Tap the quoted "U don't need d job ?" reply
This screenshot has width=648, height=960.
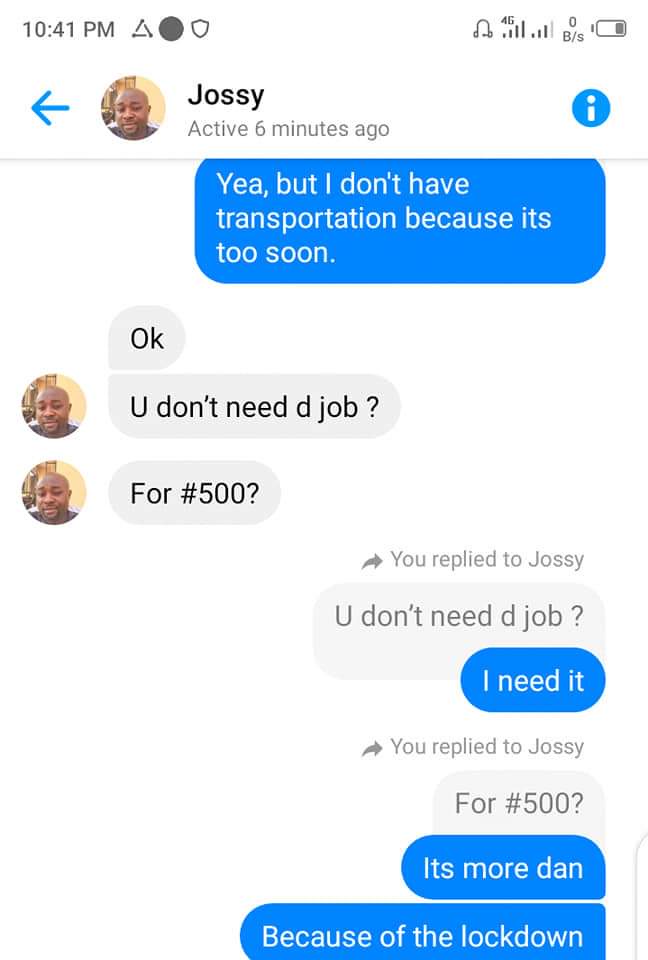click(x=459, y=615)
